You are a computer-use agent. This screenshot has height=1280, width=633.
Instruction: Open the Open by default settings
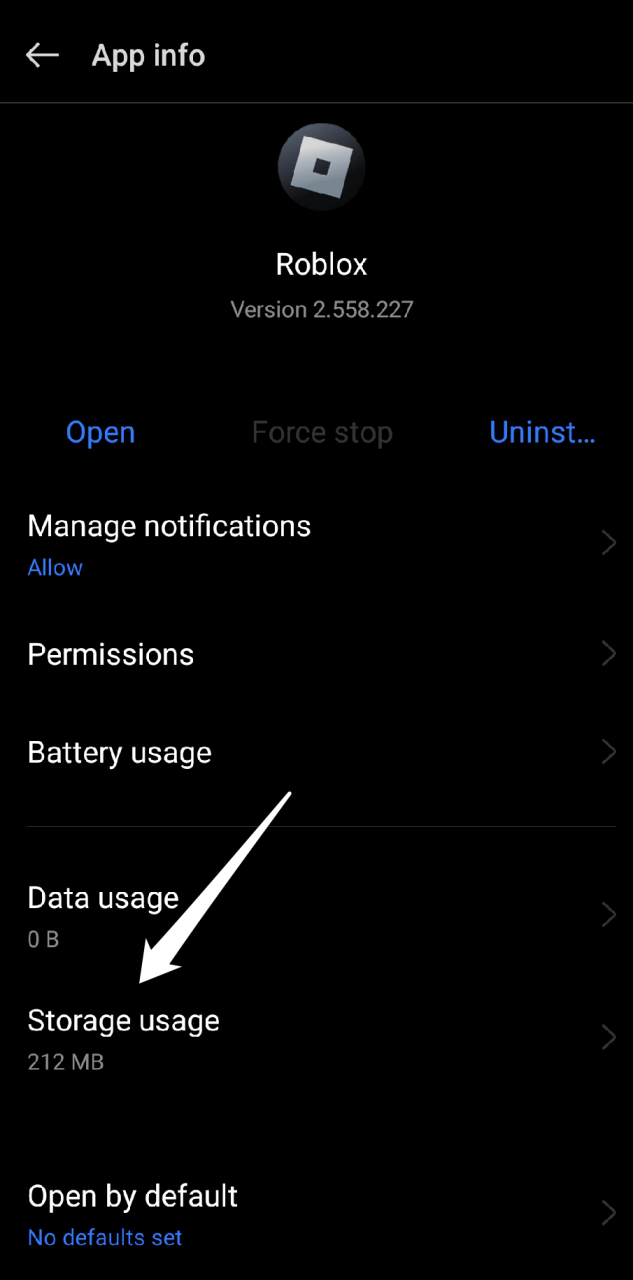(x=316, y=1214)
